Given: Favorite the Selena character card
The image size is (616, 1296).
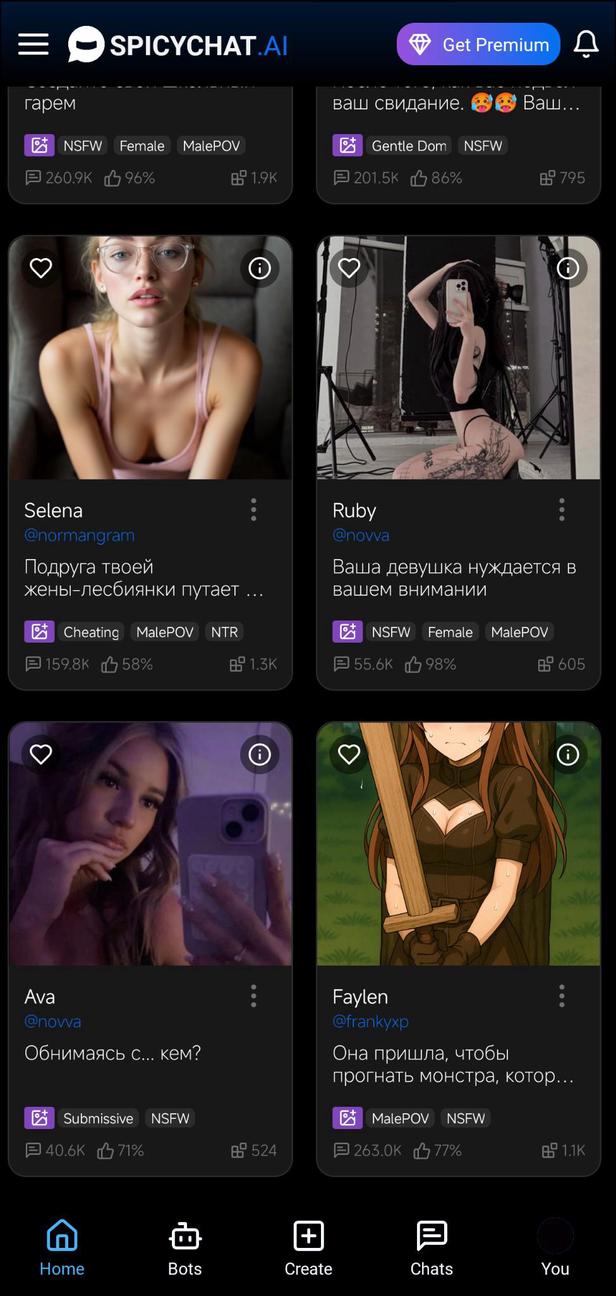Looking at the screenshot, I should (41, 268).
